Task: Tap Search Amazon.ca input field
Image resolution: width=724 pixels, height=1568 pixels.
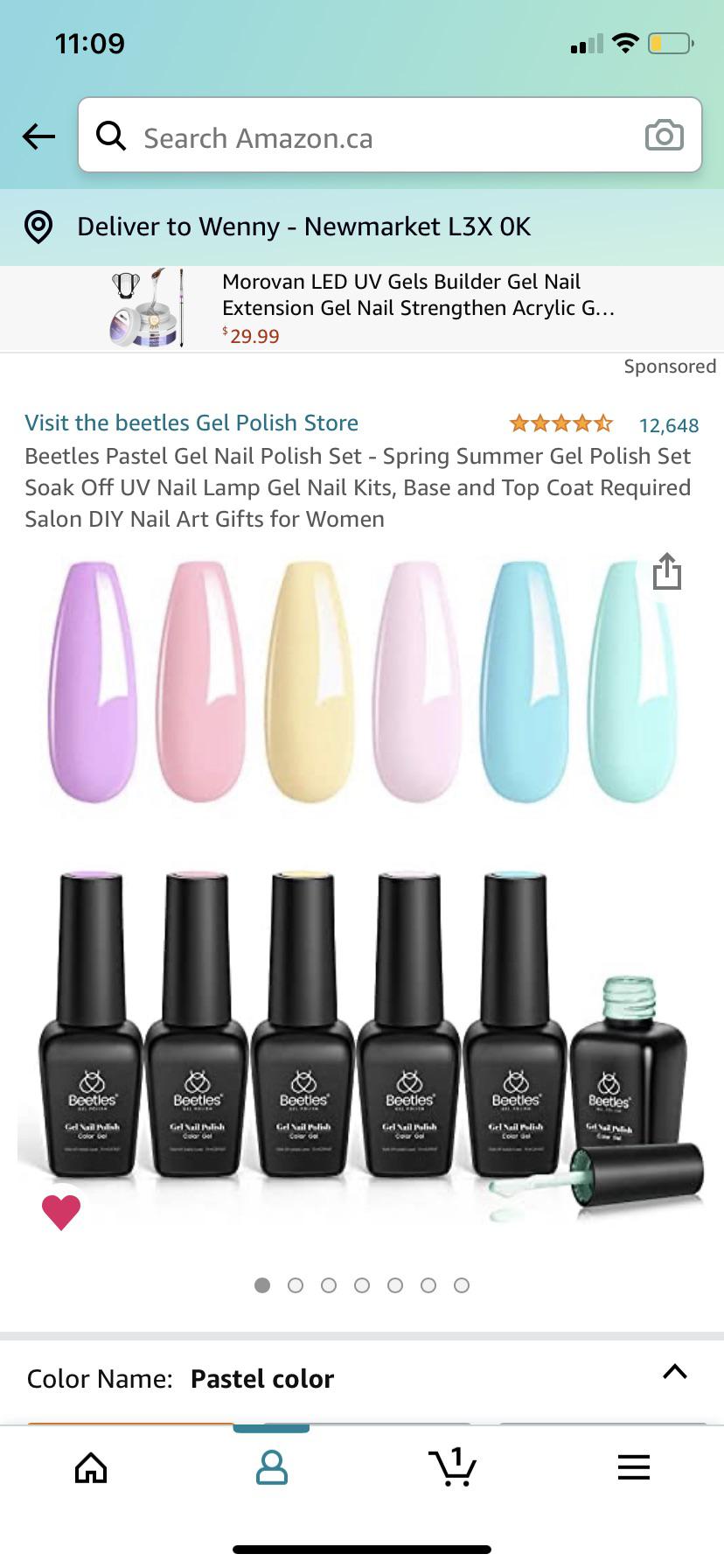Action: pos(350,136)
